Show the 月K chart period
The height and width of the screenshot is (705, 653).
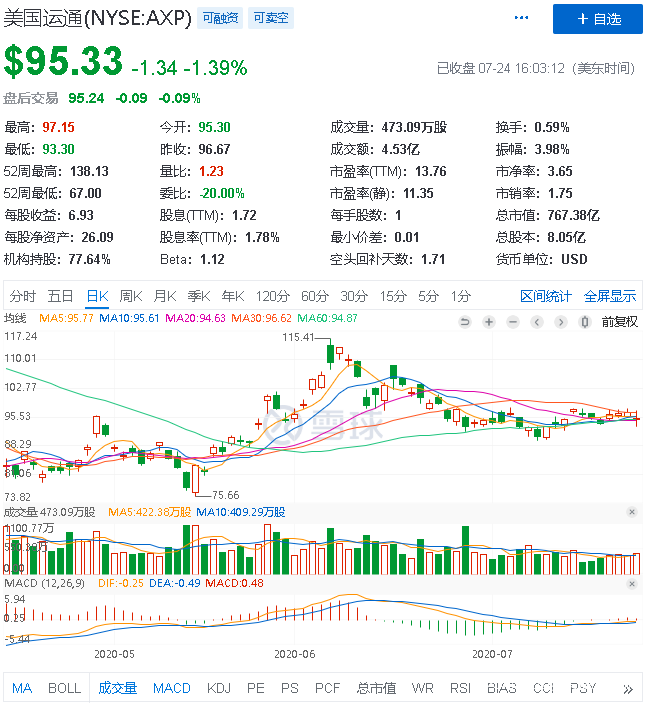coord(165,296)
